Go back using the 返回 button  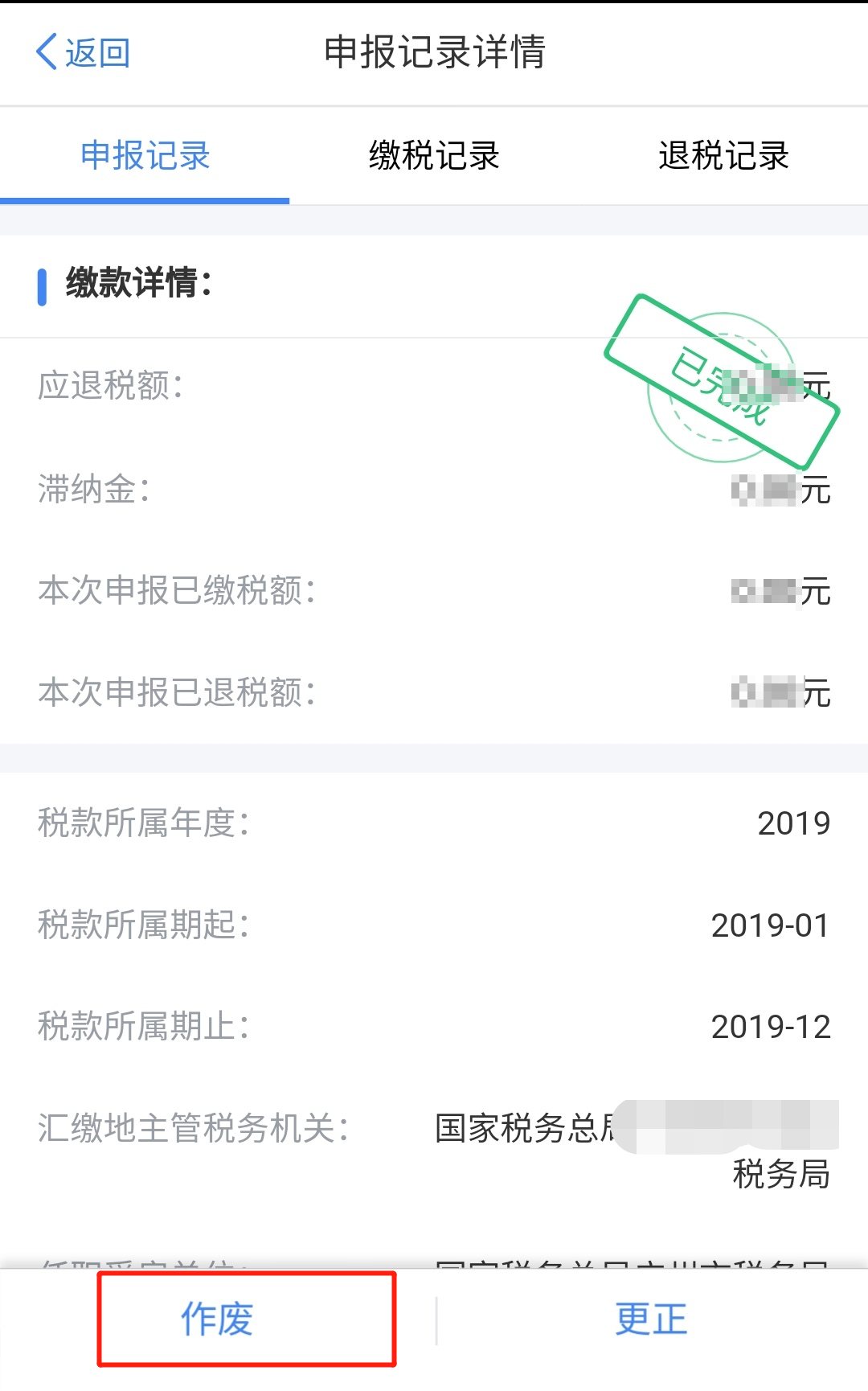point(83,53)
